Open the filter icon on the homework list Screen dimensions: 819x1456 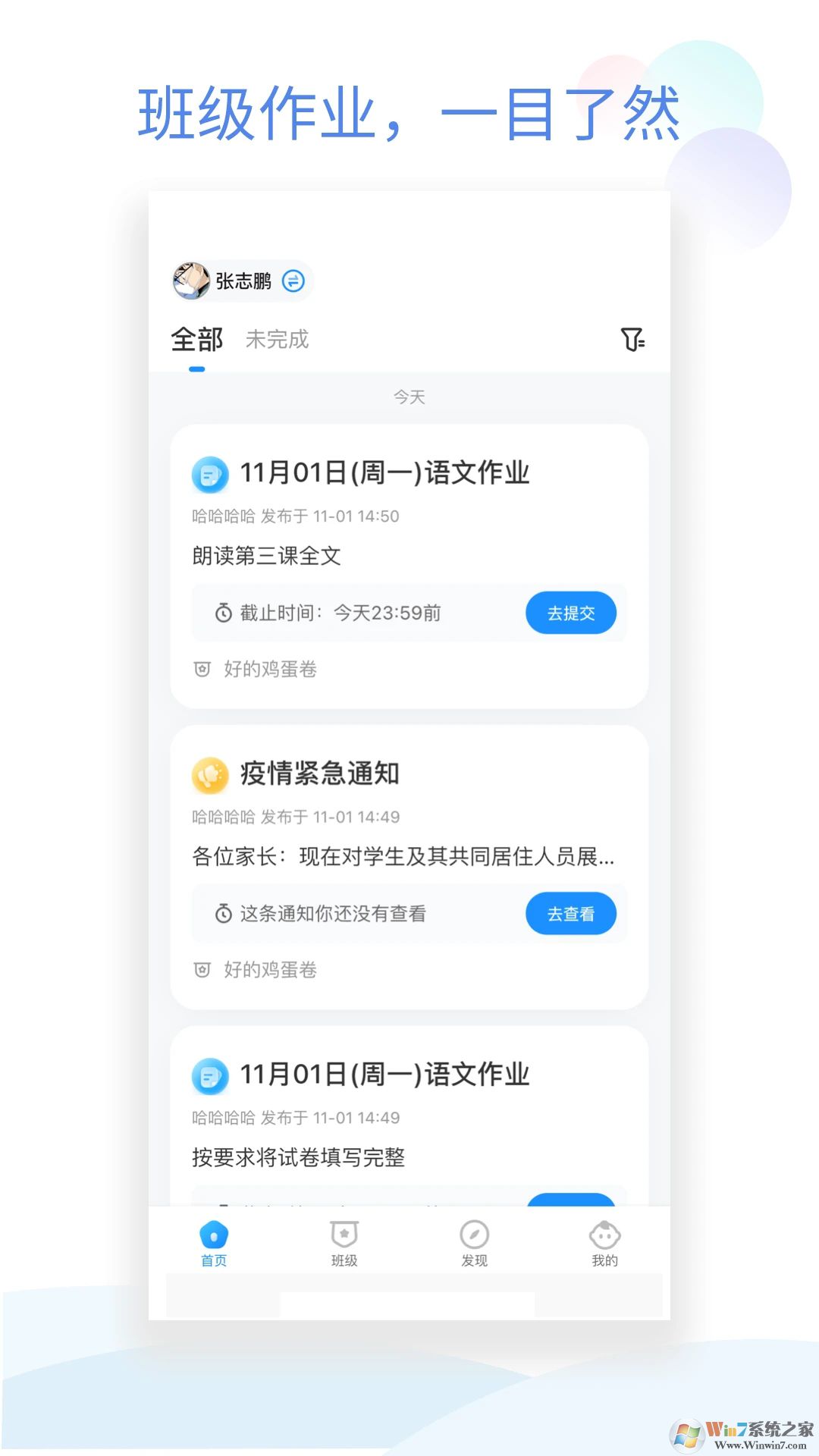coord(633,339)
